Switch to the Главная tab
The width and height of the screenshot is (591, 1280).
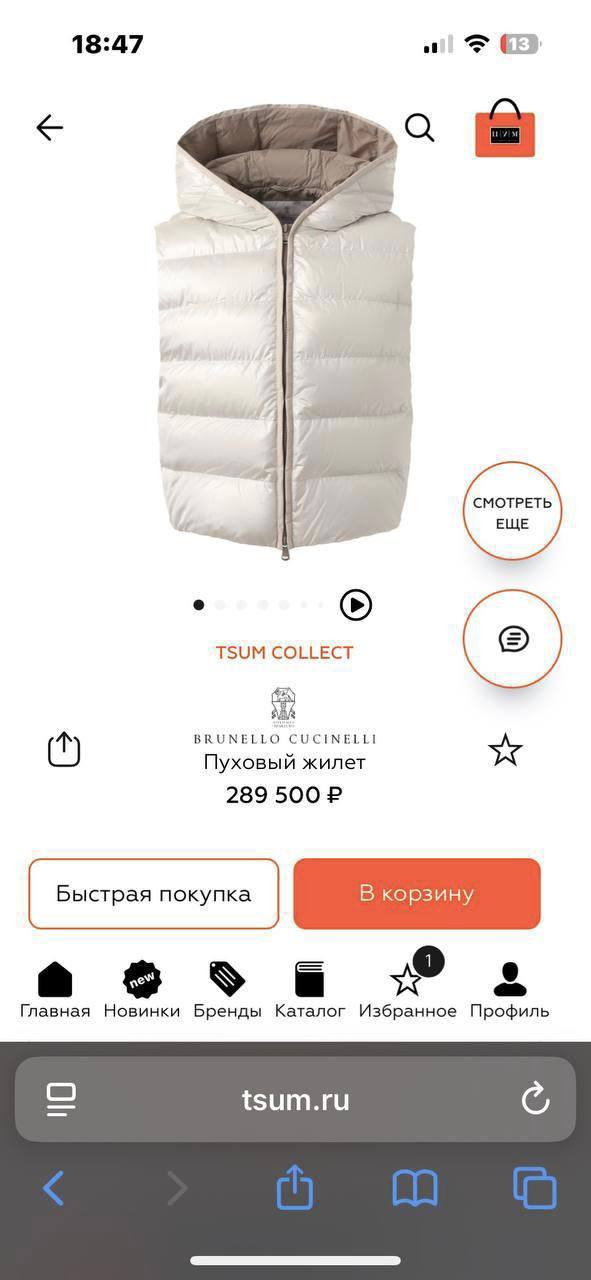pyautogui.click(x=55, y=990)
